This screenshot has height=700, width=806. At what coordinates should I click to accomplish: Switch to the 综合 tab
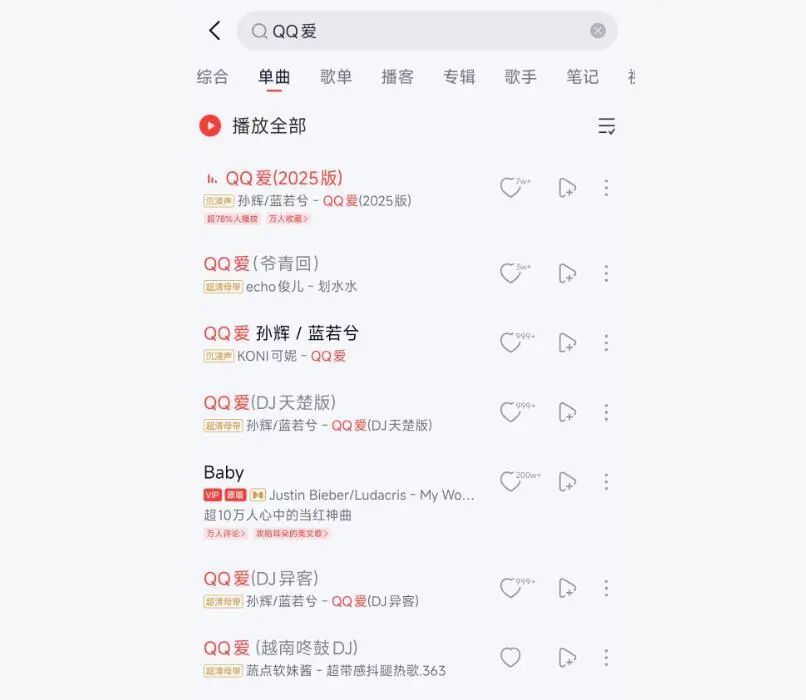point(212,77)
